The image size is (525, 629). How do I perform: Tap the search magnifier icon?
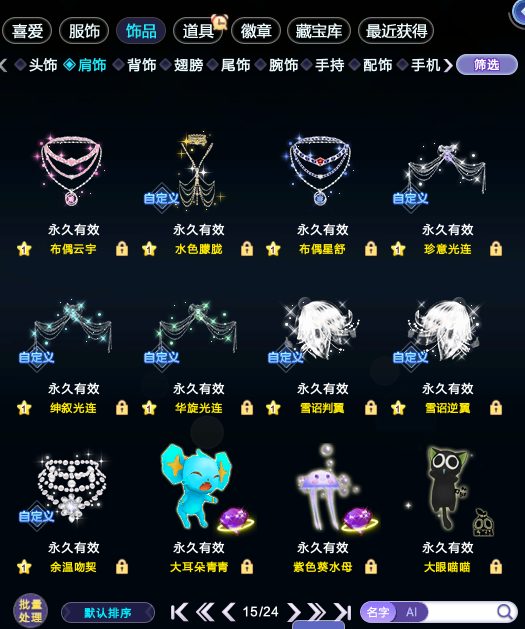[x=504, y=612]
